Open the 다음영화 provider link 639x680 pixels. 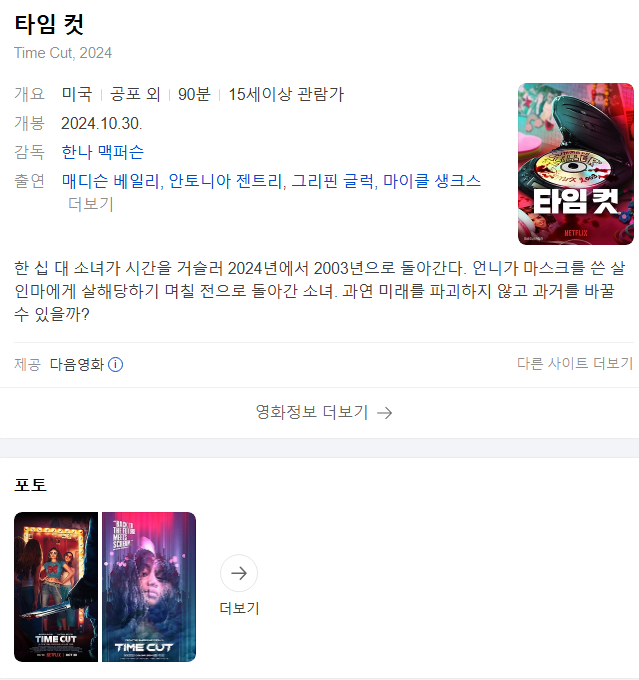tap(76, 364)
